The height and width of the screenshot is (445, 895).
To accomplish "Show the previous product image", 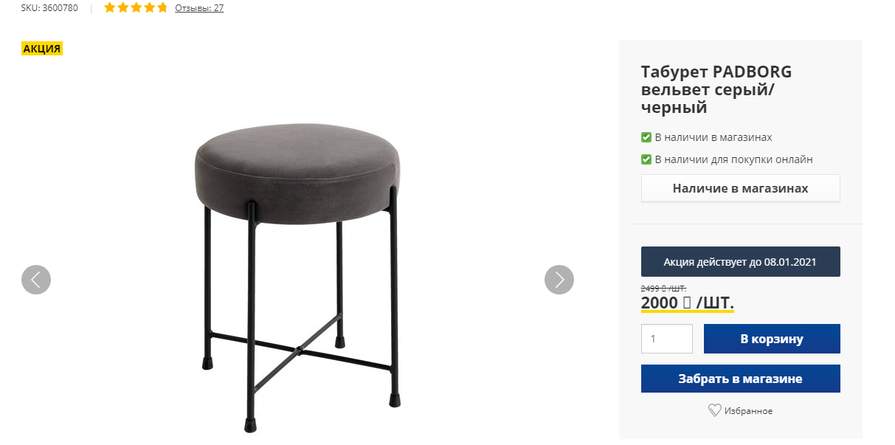I will coord(36,280).
